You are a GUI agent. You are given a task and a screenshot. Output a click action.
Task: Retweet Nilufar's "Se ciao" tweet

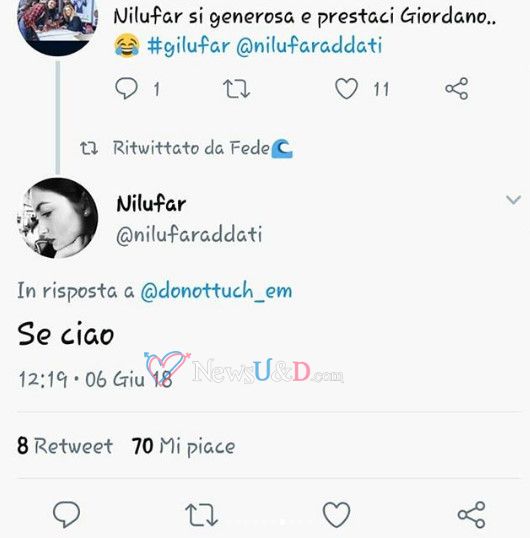(x=201, y=515)
